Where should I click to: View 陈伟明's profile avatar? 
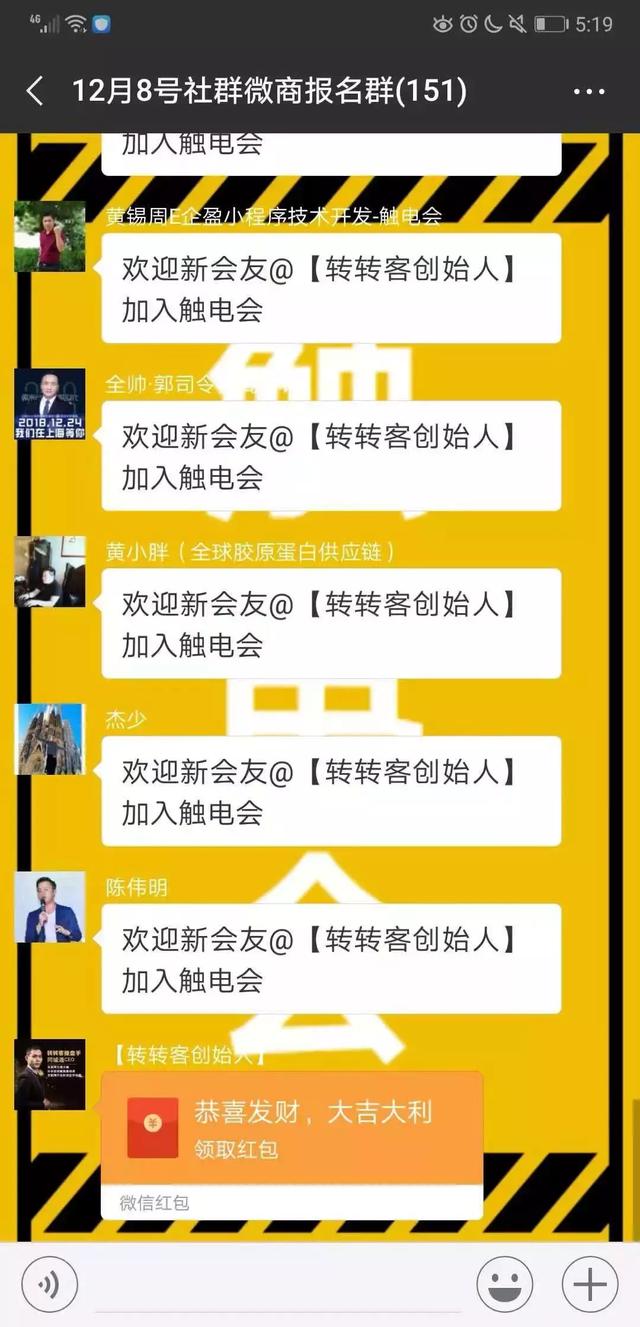(49, 907)
